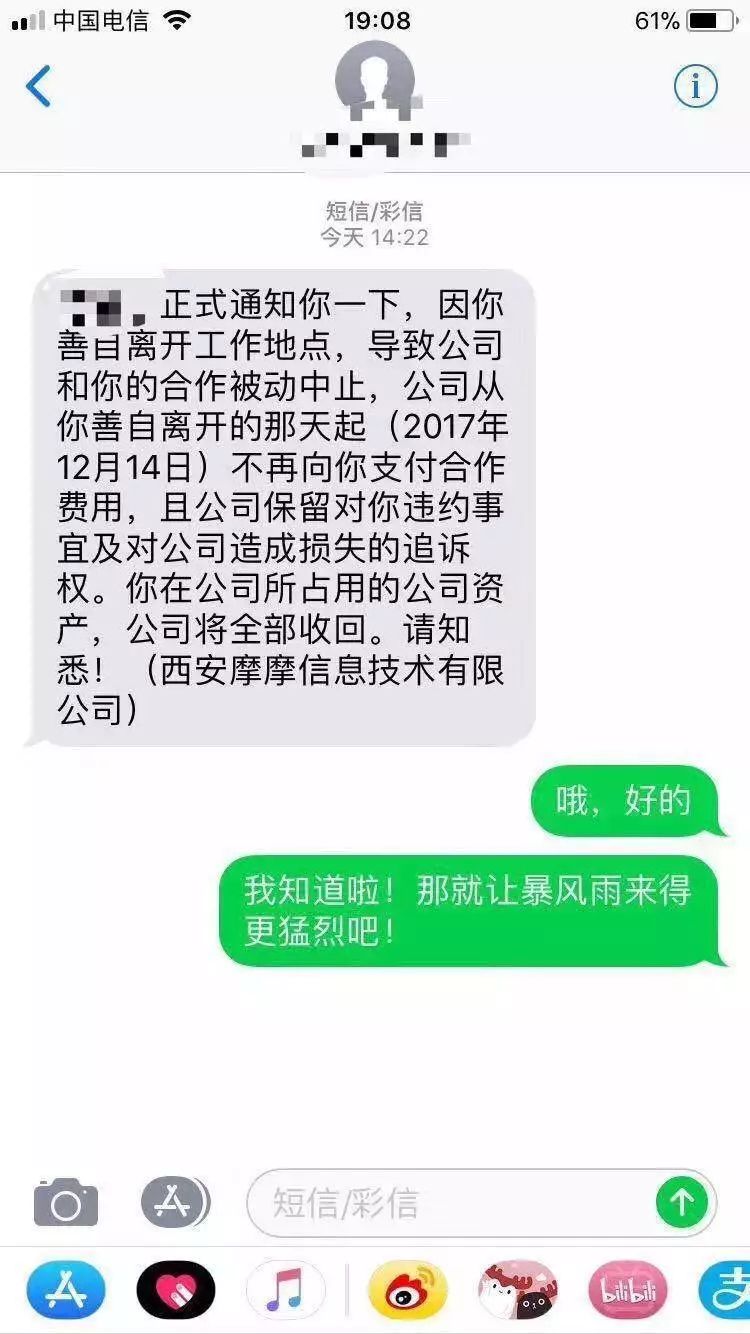750x1334 pixels.
Task: Open the heart Digital Touch app
Action: tap(175, 1289)
